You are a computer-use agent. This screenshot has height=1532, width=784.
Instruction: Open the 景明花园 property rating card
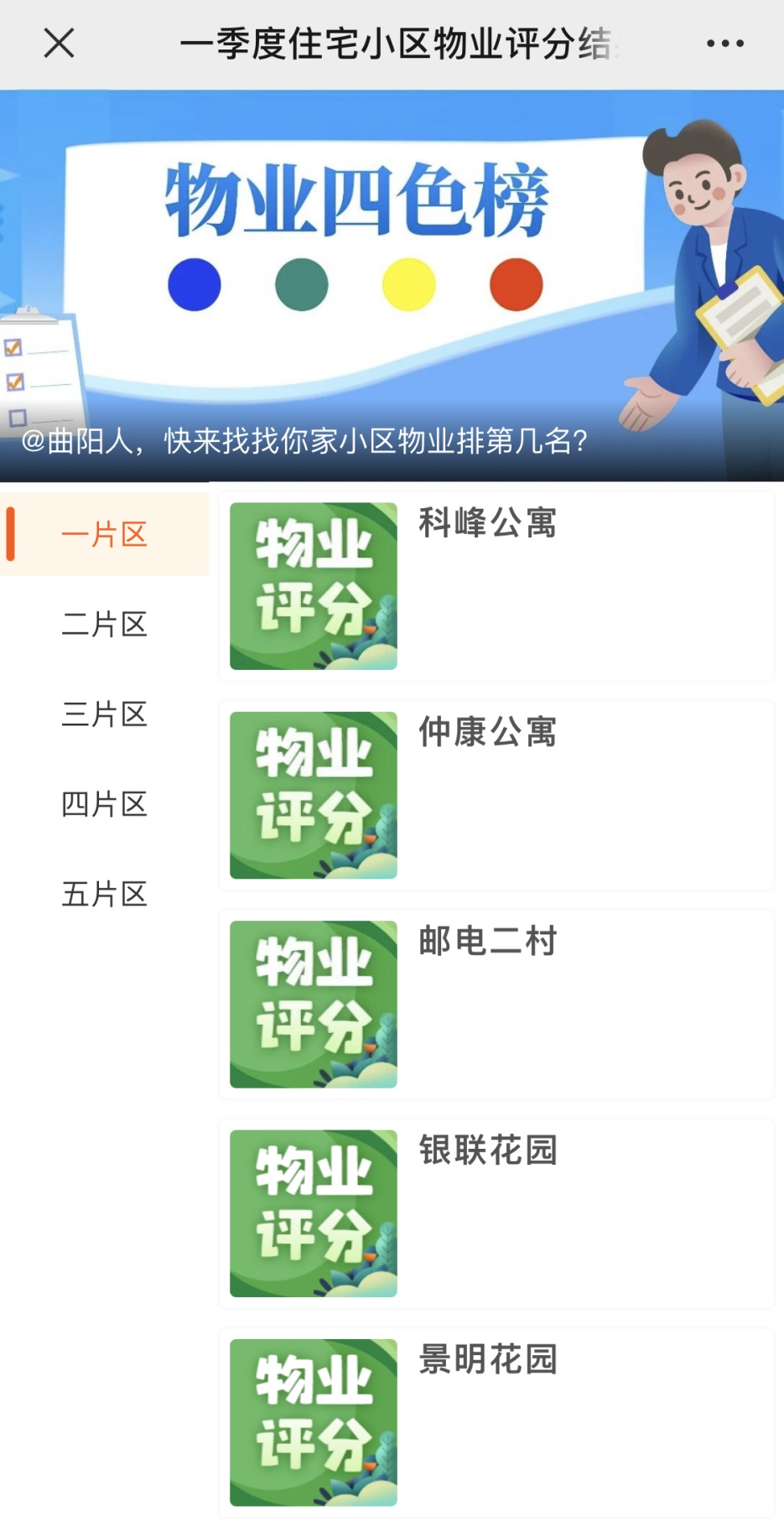coord(496,1421)
